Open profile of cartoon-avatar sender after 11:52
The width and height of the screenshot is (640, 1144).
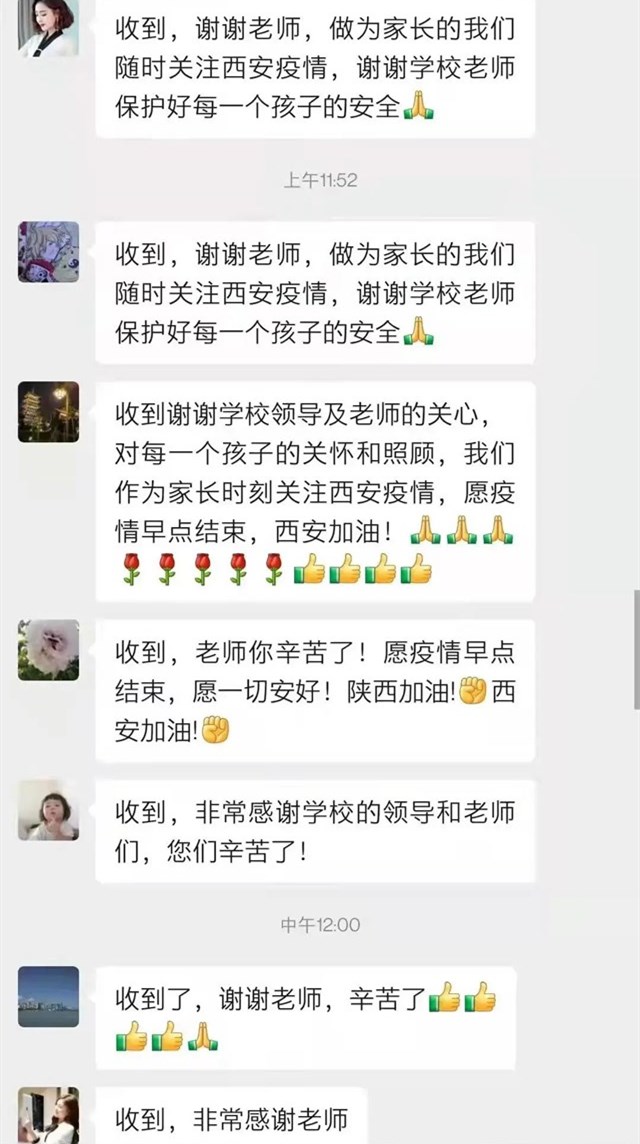pyautogui.click(x=48, y=252)
